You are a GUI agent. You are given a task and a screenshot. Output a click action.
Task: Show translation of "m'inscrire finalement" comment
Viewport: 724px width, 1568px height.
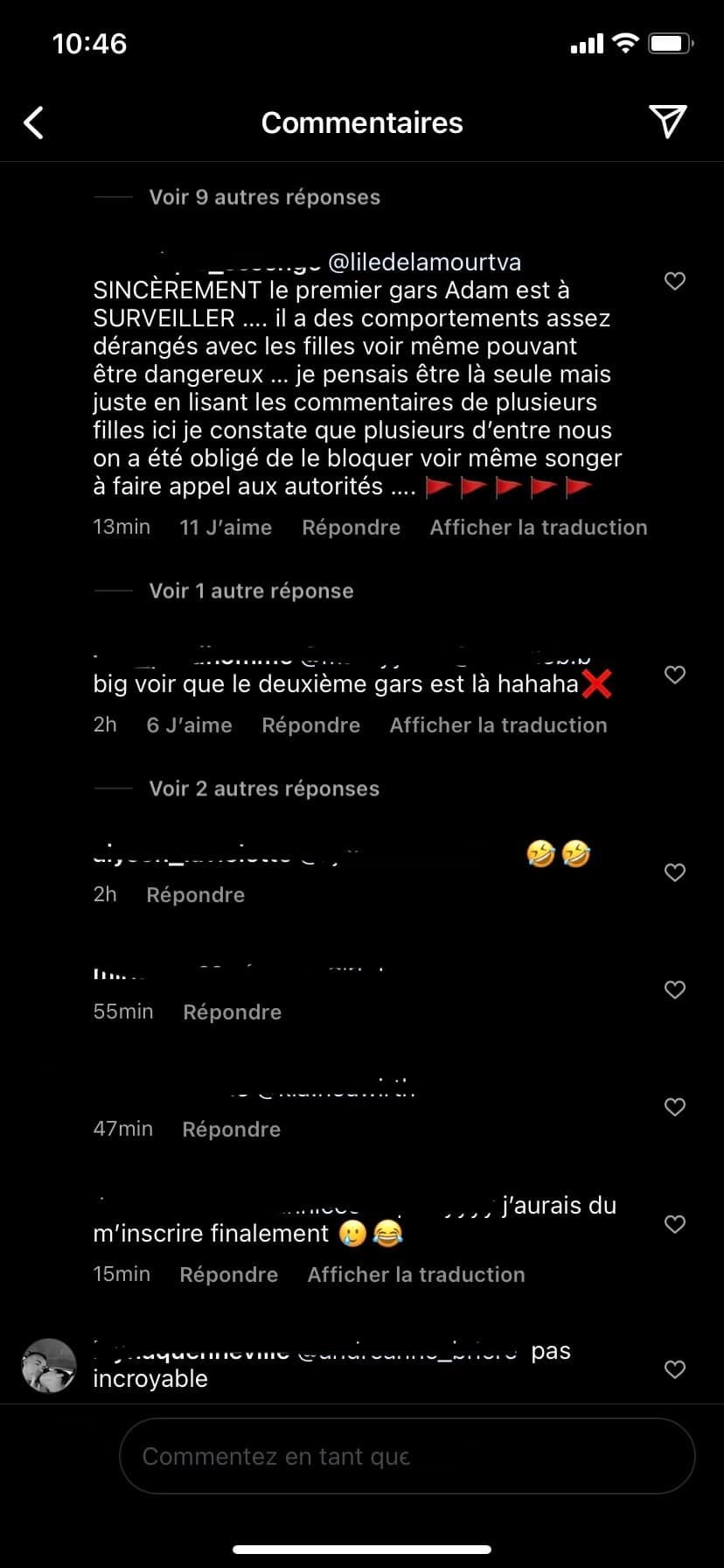[x=416, y=1275]
